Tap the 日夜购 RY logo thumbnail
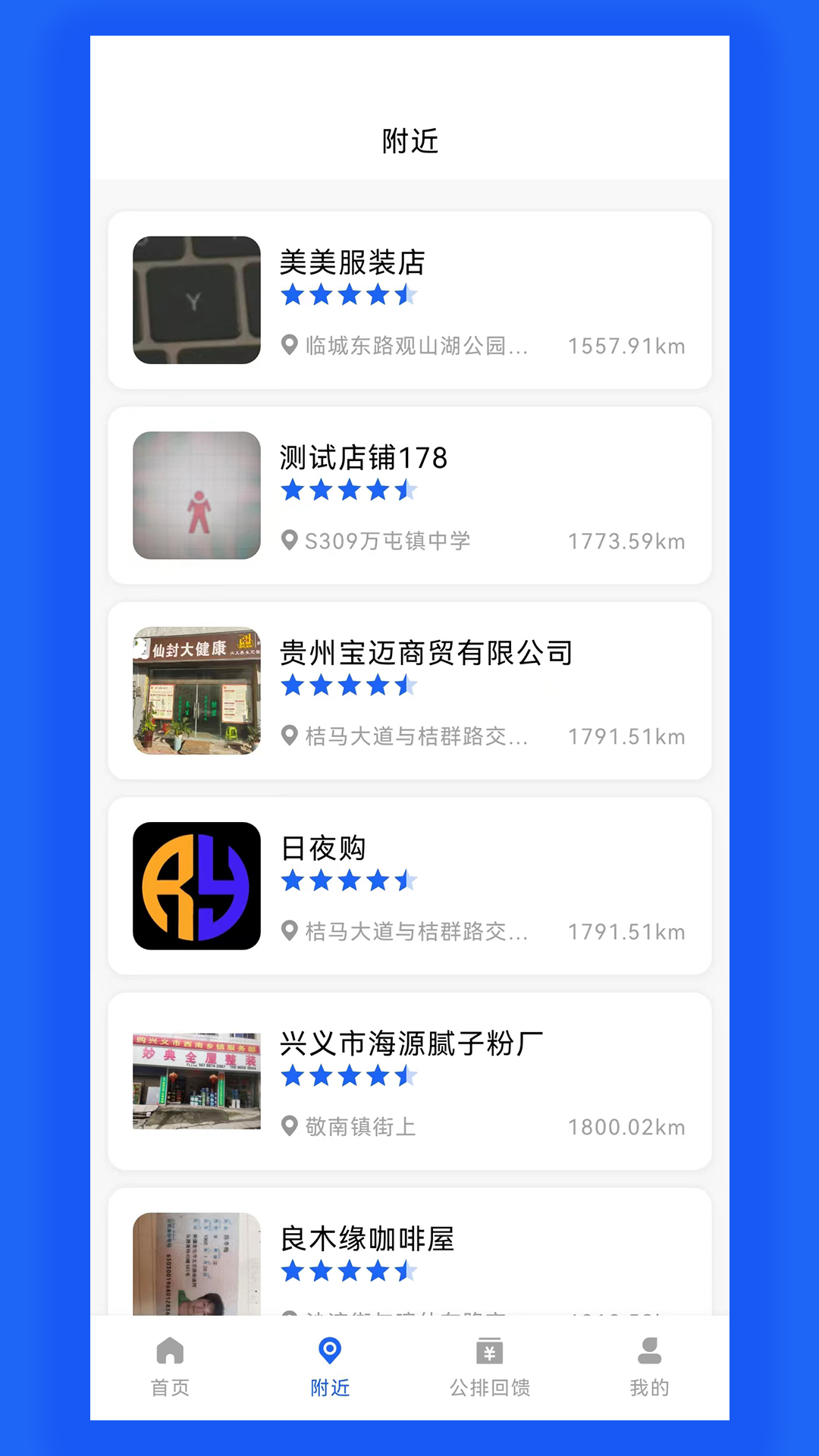 [196, 886]
